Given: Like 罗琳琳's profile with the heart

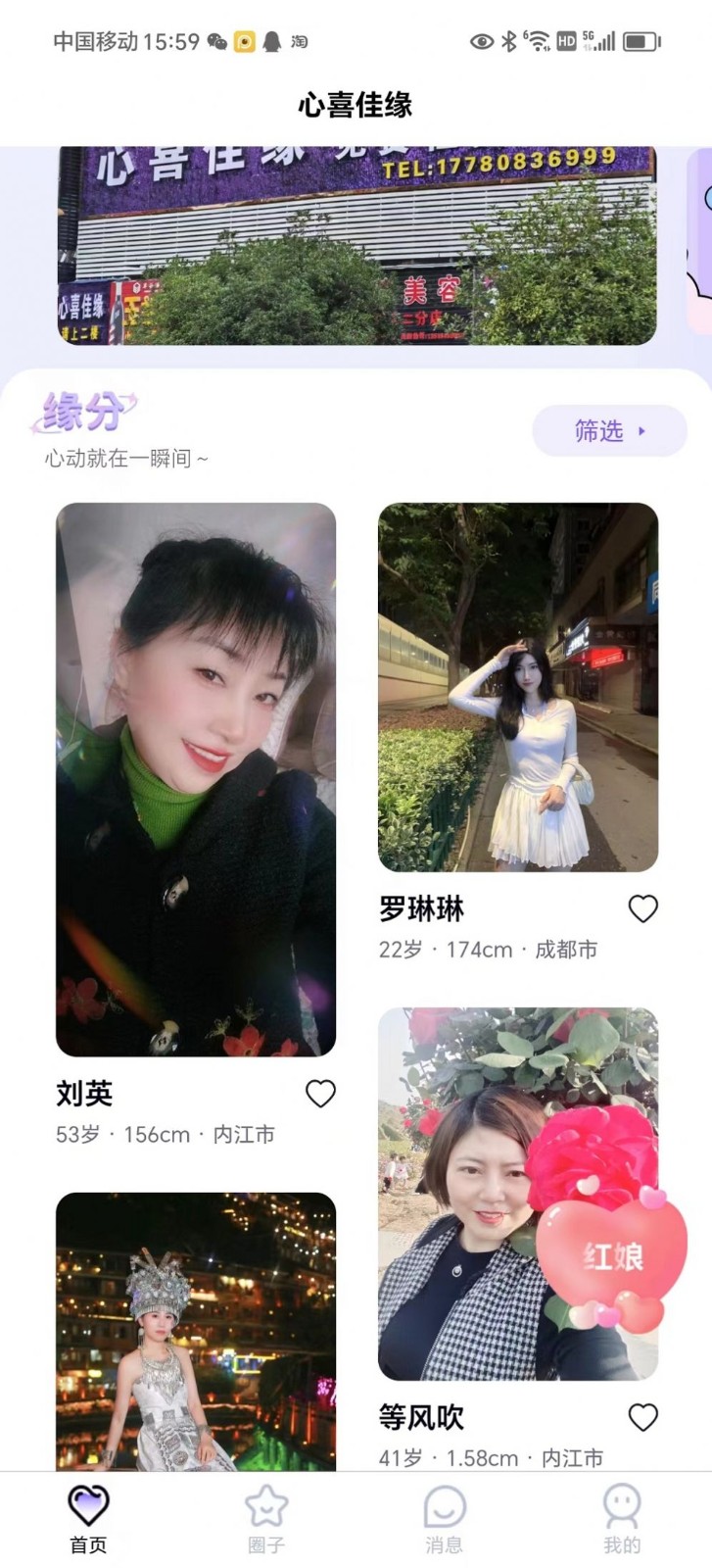Looking at the screenshot, I should 642,909.
